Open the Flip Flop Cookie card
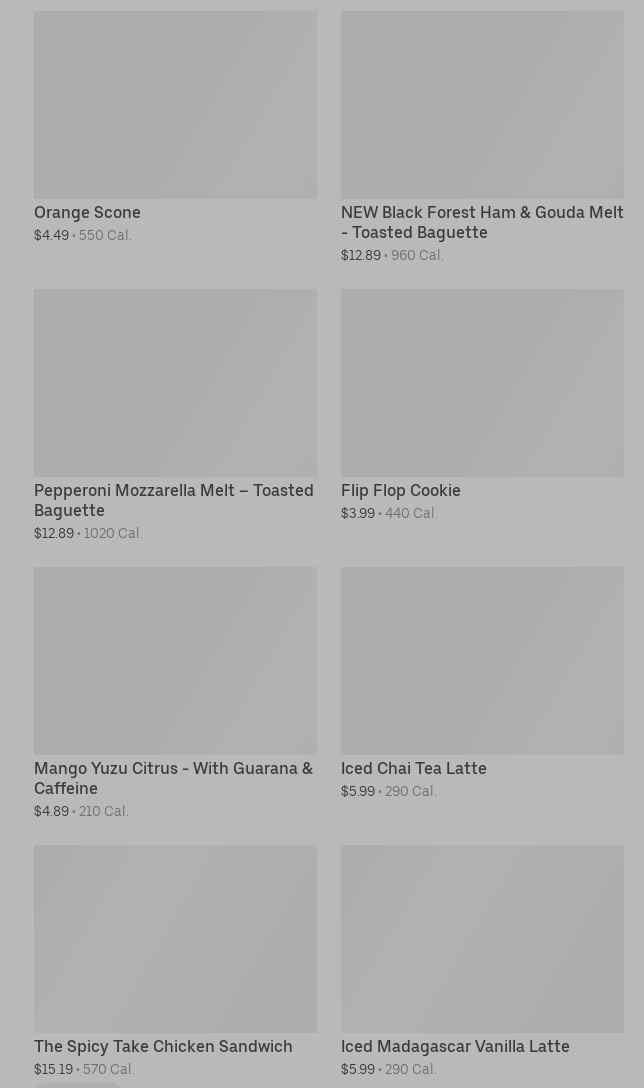 click(x=482, y=405)
